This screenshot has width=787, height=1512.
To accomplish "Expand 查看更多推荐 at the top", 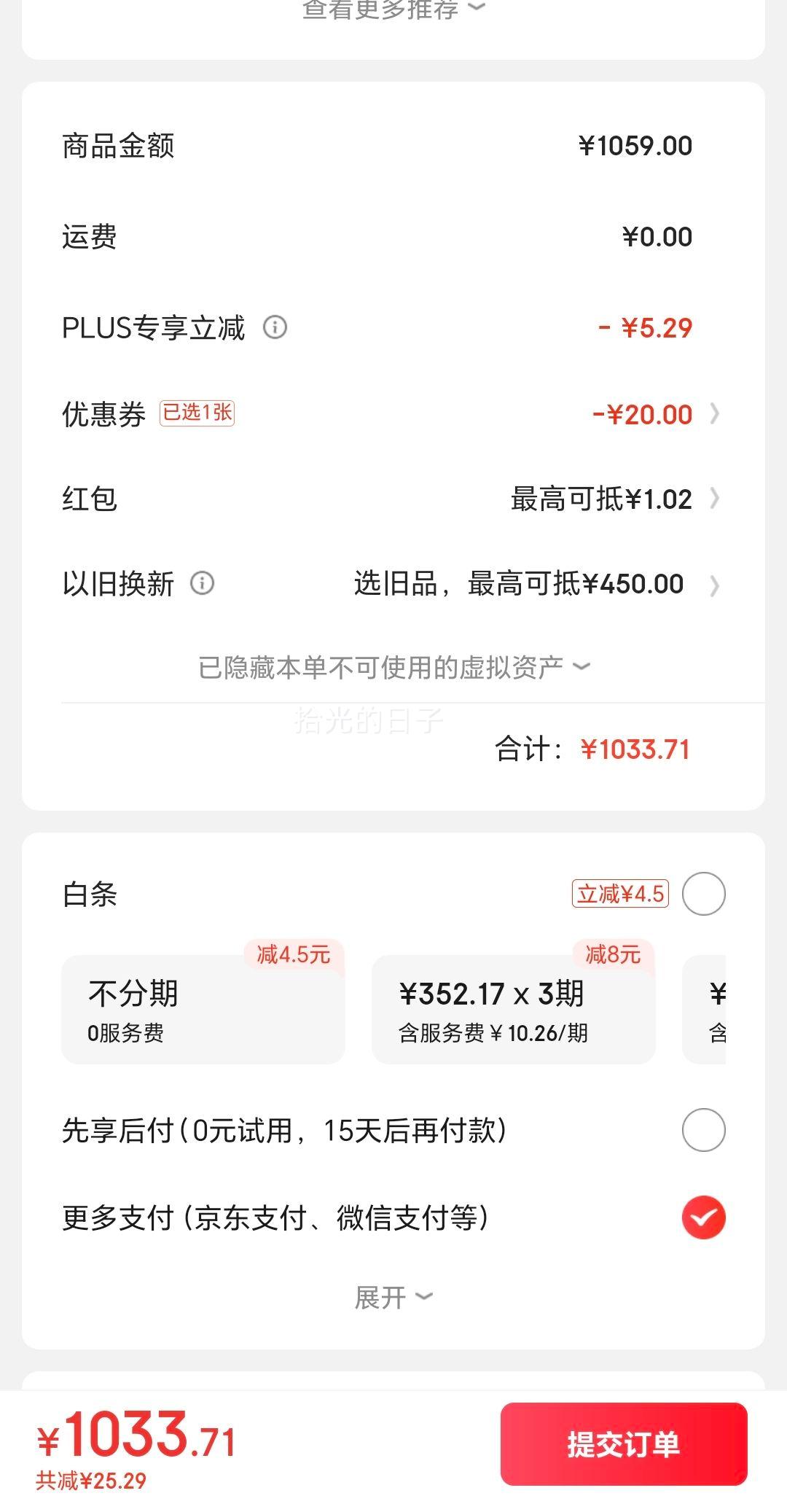I will tap(393, 10).
